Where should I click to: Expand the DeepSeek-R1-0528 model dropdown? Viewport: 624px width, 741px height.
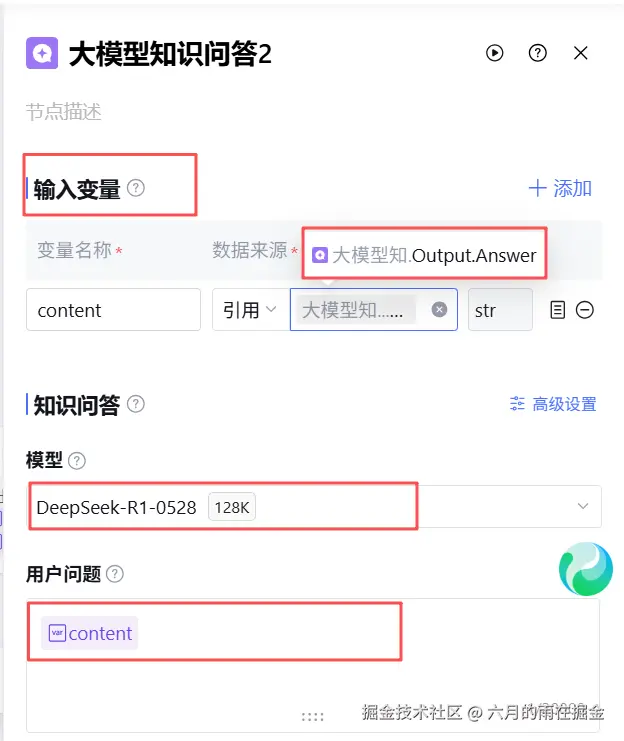[x=583, y=507]
